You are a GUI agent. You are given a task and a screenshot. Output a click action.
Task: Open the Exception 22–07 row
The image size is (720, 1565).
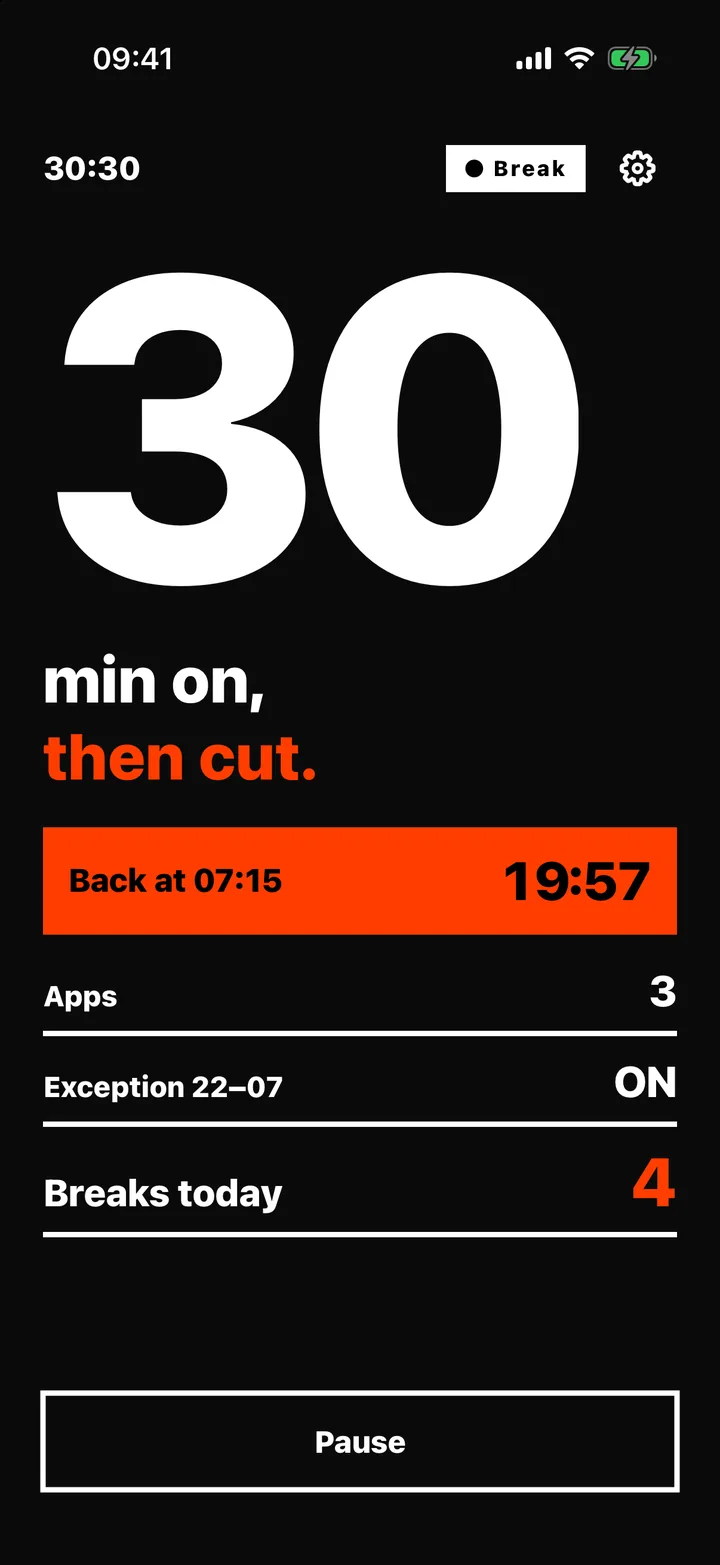tap(360, 1084)
